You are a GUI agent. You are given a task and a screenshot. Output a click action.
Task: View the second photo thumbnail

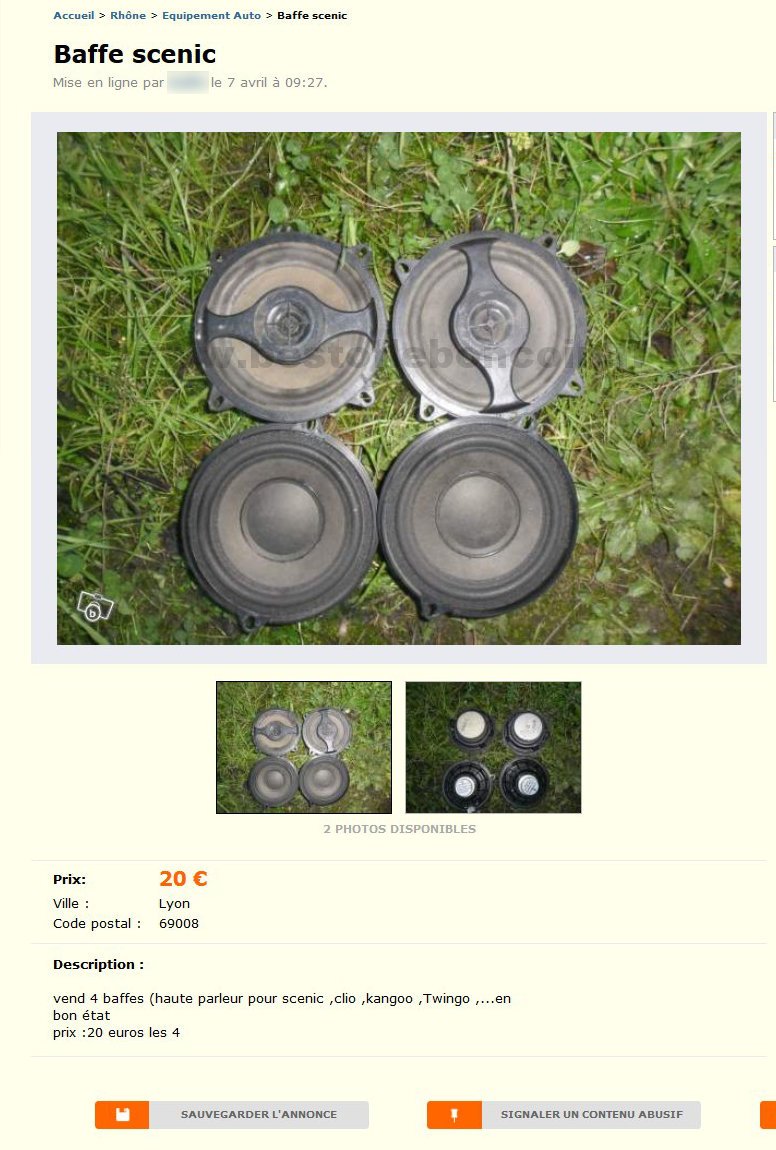coord(493,747)
